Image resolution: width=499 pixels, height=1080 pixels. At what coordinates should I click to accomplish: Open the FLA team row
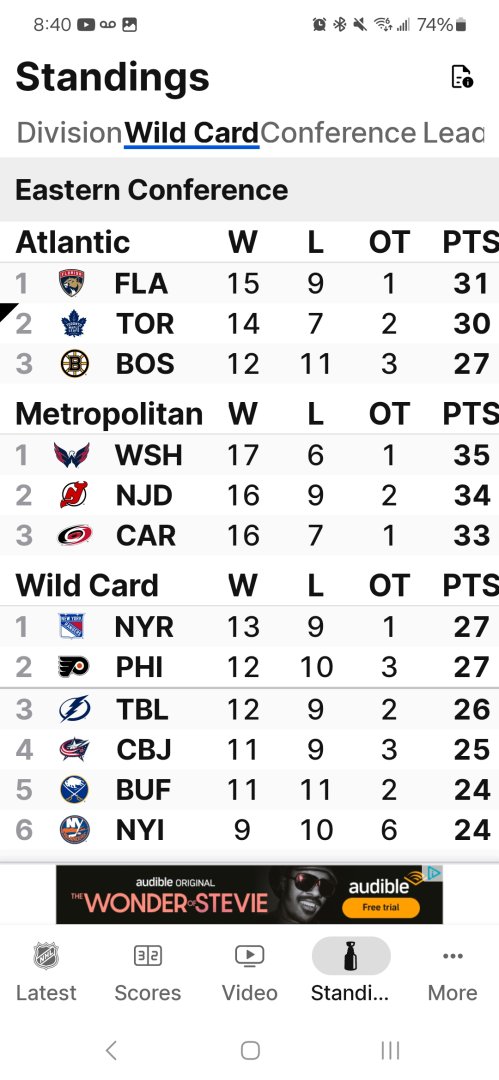pos(250,283)
